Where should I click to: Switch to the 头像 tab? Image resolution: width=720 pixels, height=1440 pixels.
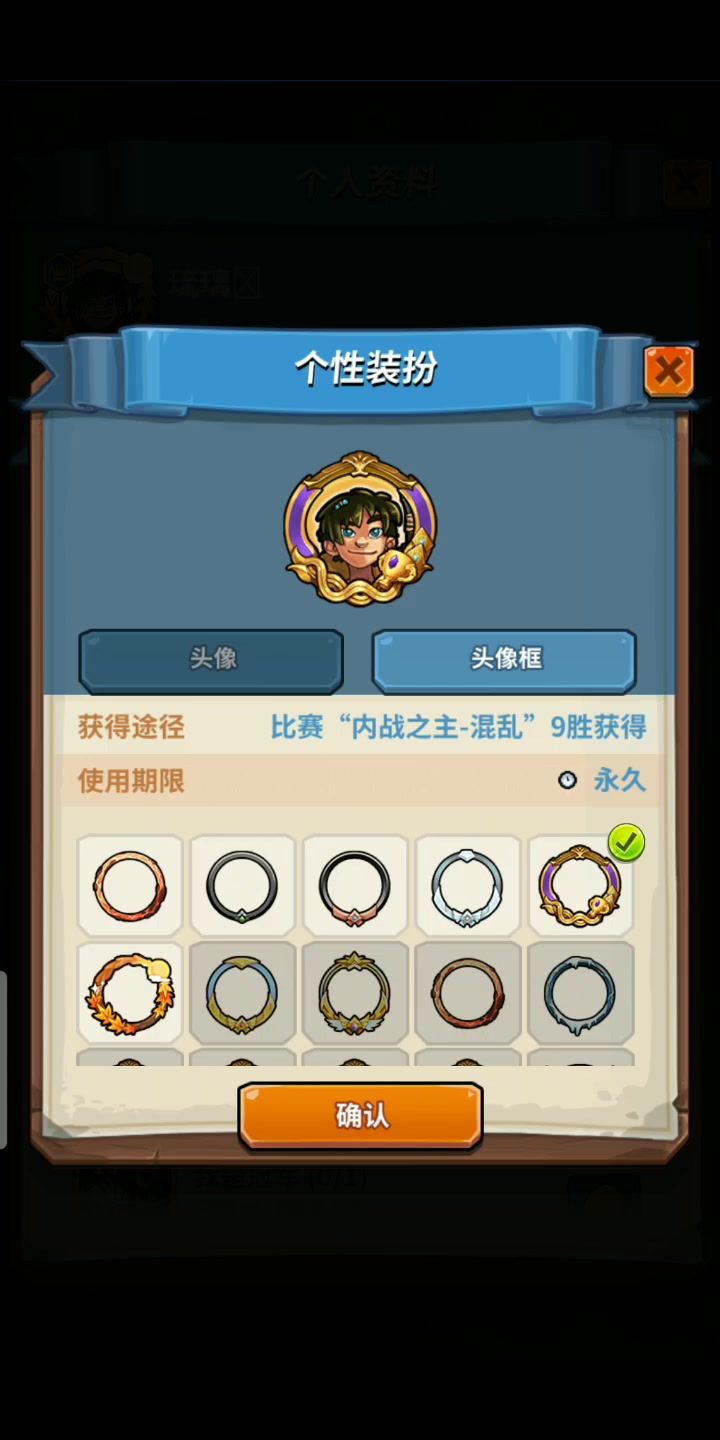tap(212, 660)
